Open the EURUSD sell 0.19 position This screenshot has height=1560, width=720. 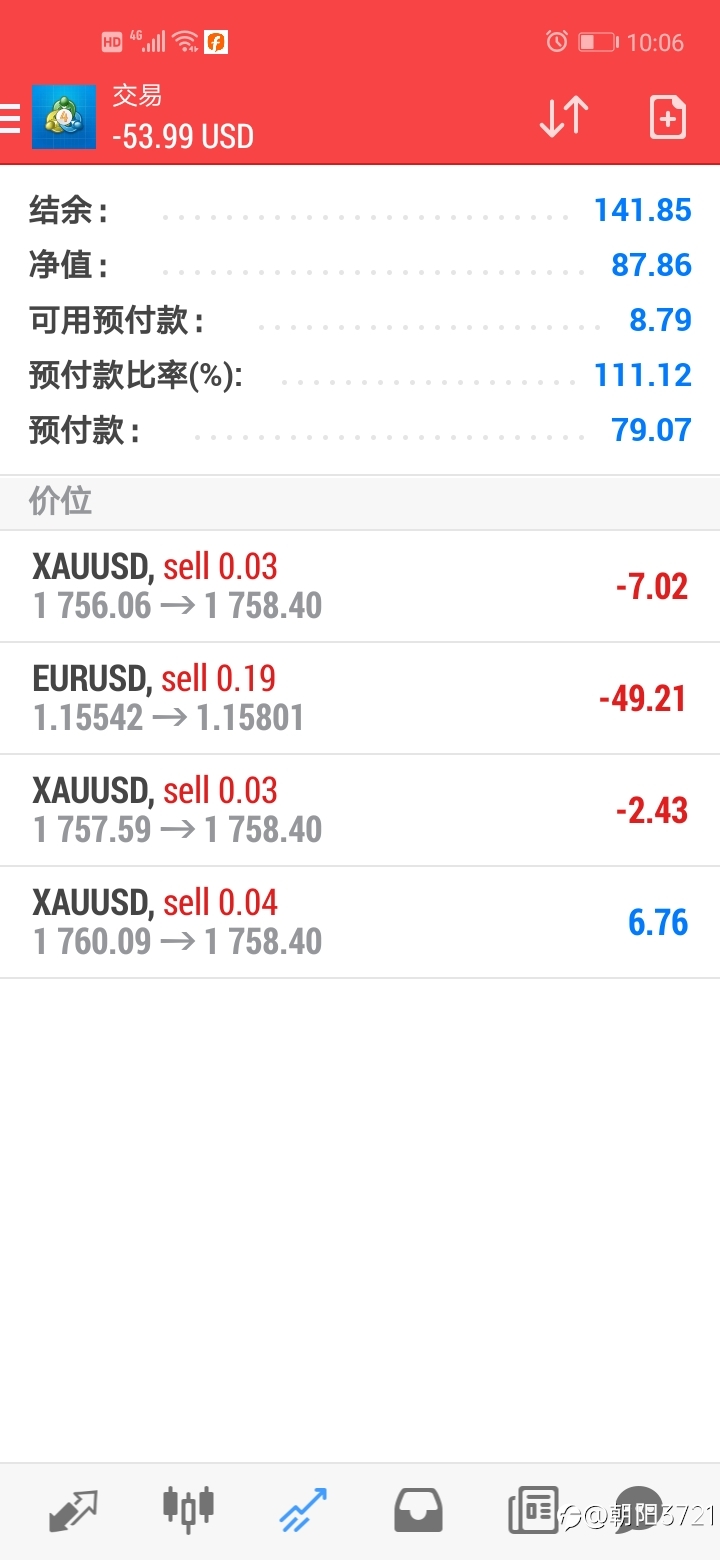click(x=360, y=698)
